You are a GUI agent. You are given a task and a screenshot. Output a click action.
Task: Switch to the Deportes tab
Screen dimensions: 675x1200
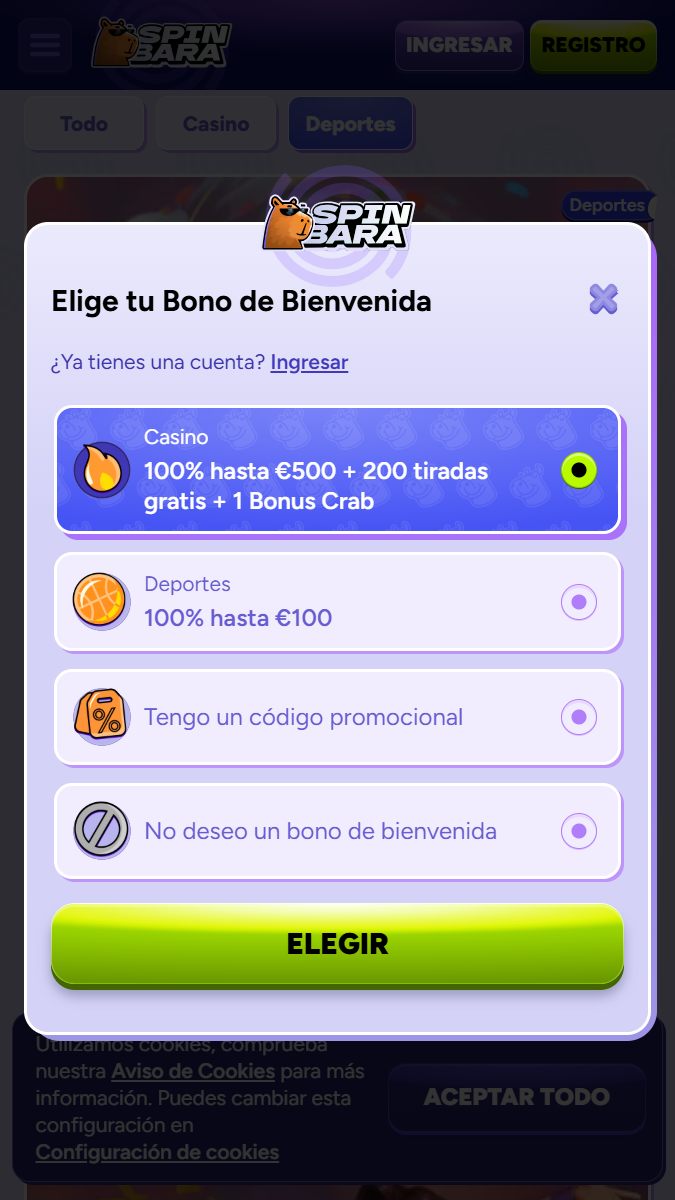tap(350, 125)
